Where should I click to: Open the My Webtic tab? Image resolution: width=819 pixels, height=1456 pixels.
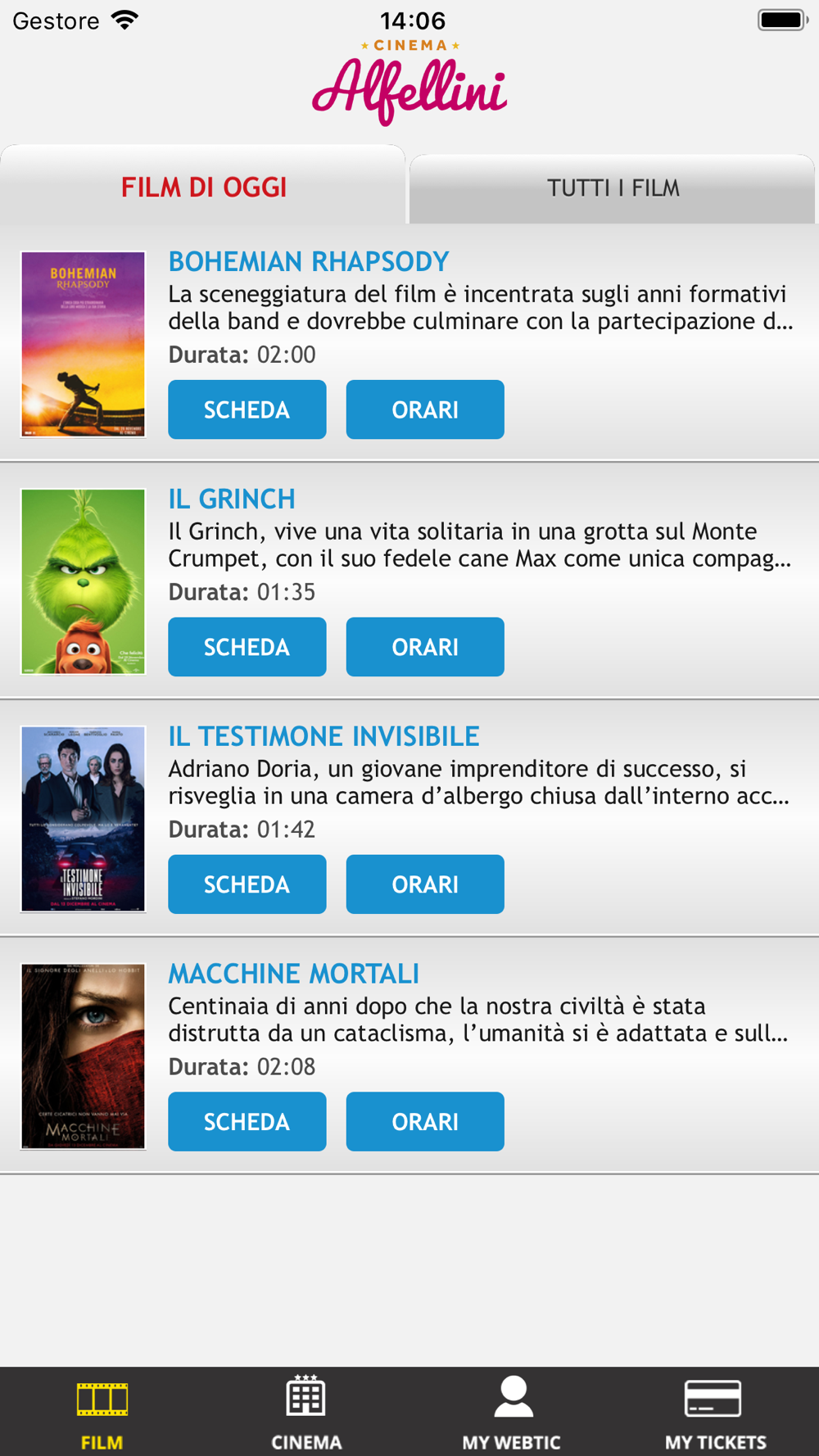[x=512, y=1412]
